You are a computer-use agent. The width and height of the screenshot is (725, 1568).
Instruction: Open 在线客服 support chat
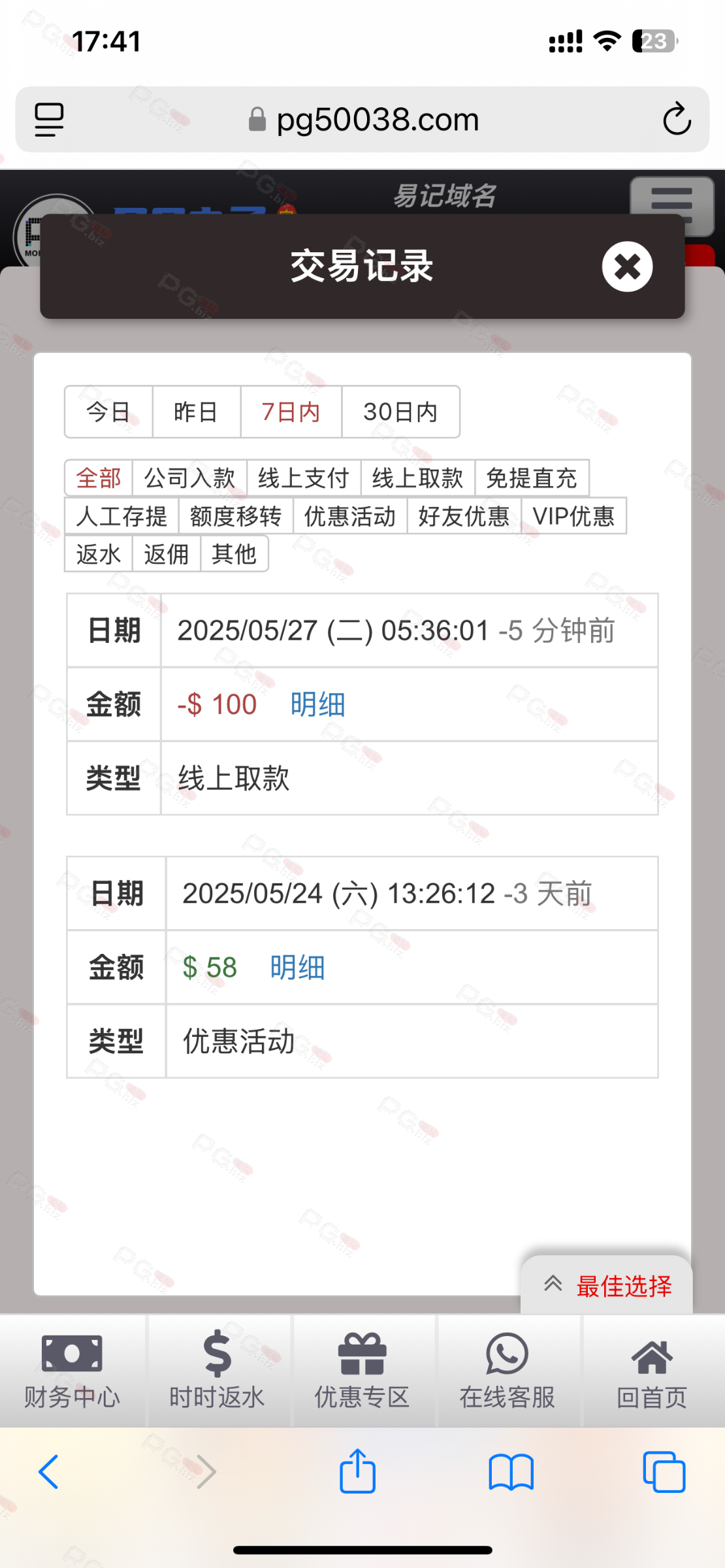point(507,1371)
